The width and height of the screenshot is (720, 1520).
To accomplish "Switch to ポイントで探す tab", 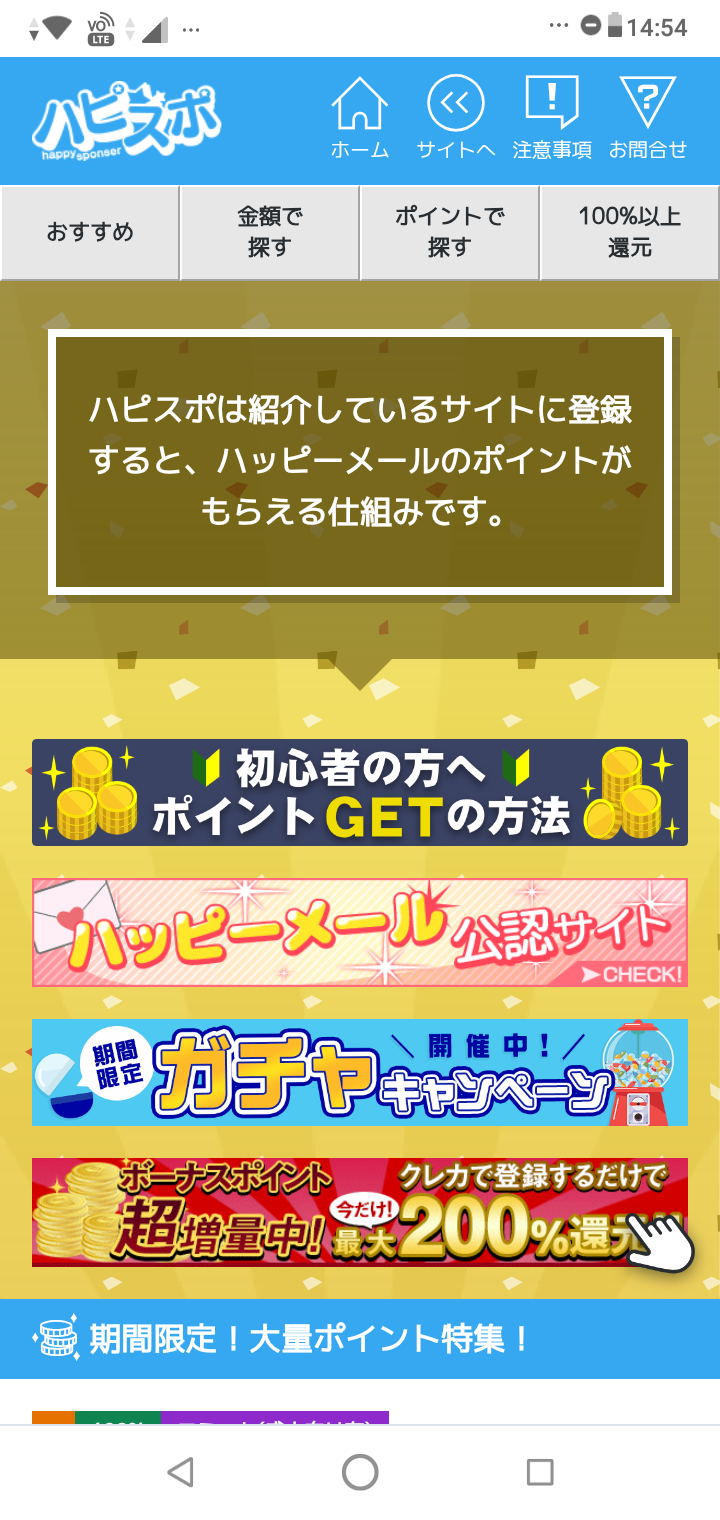I will click(x=450, y=233).
